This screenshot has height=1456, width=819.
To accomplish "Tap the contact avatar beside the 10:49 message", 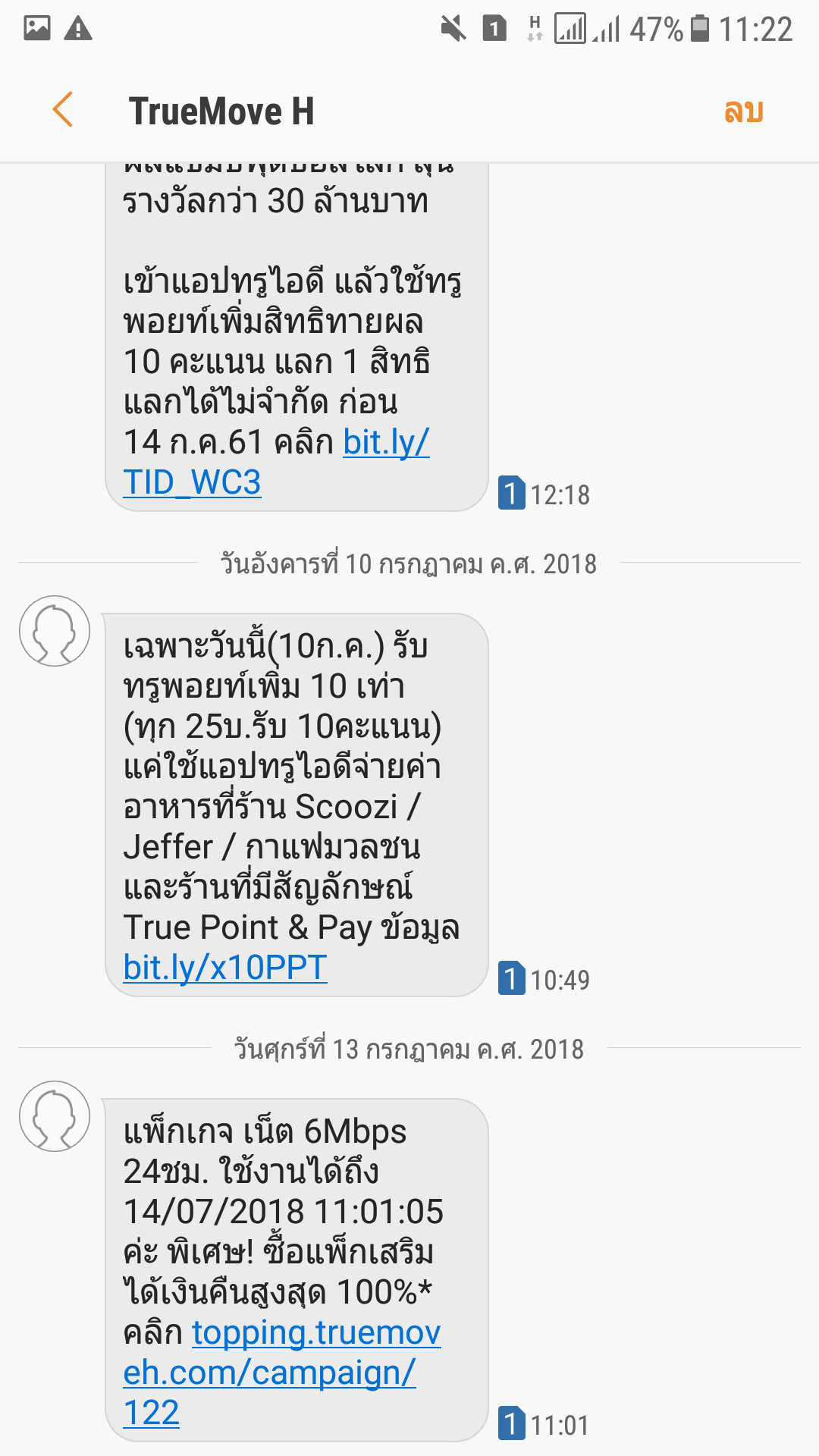I will click(x=55, y=631).
